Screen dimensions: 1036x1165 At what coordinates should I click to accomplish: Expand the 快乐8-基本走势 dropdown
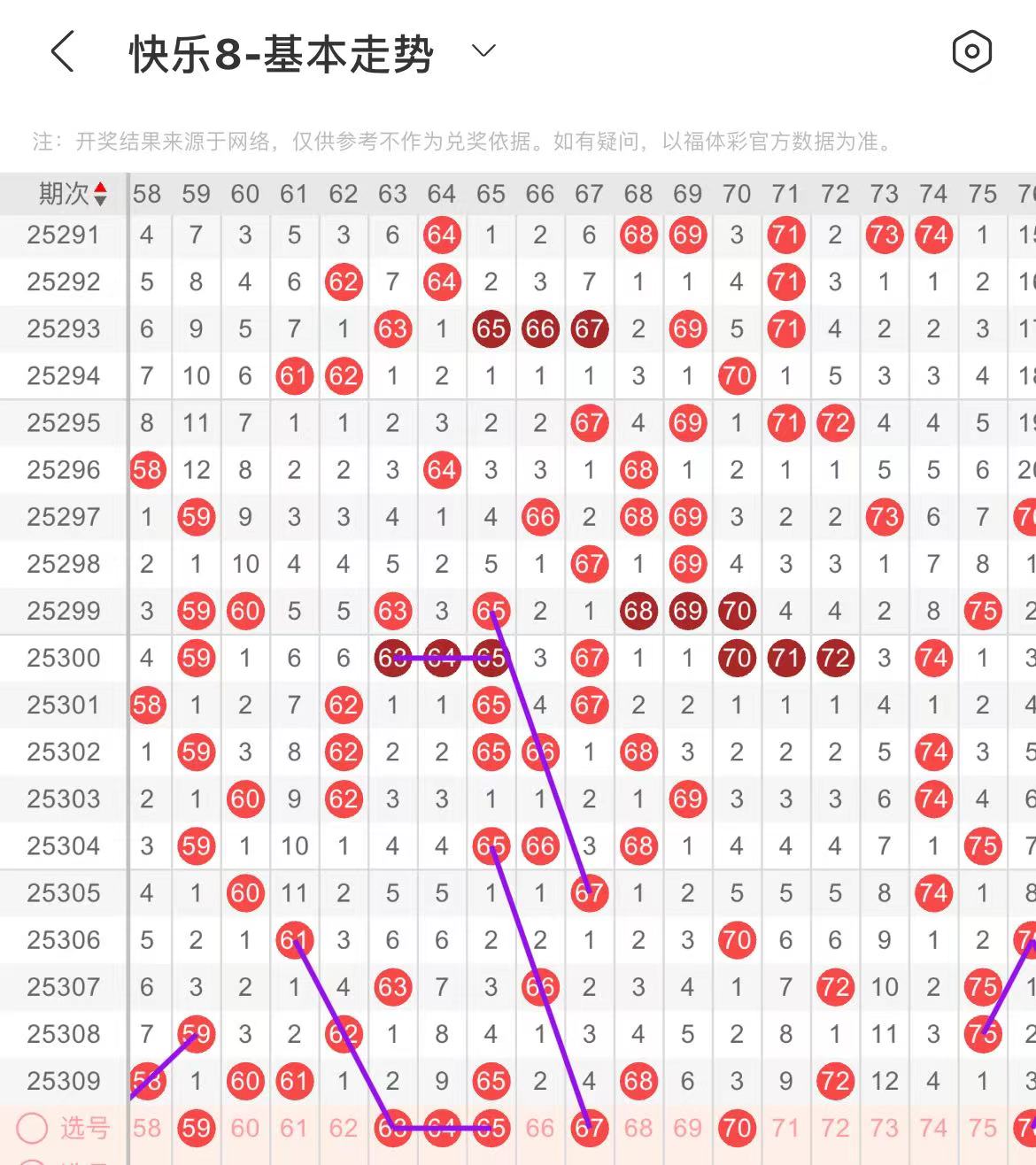click(x=483, y=51)
